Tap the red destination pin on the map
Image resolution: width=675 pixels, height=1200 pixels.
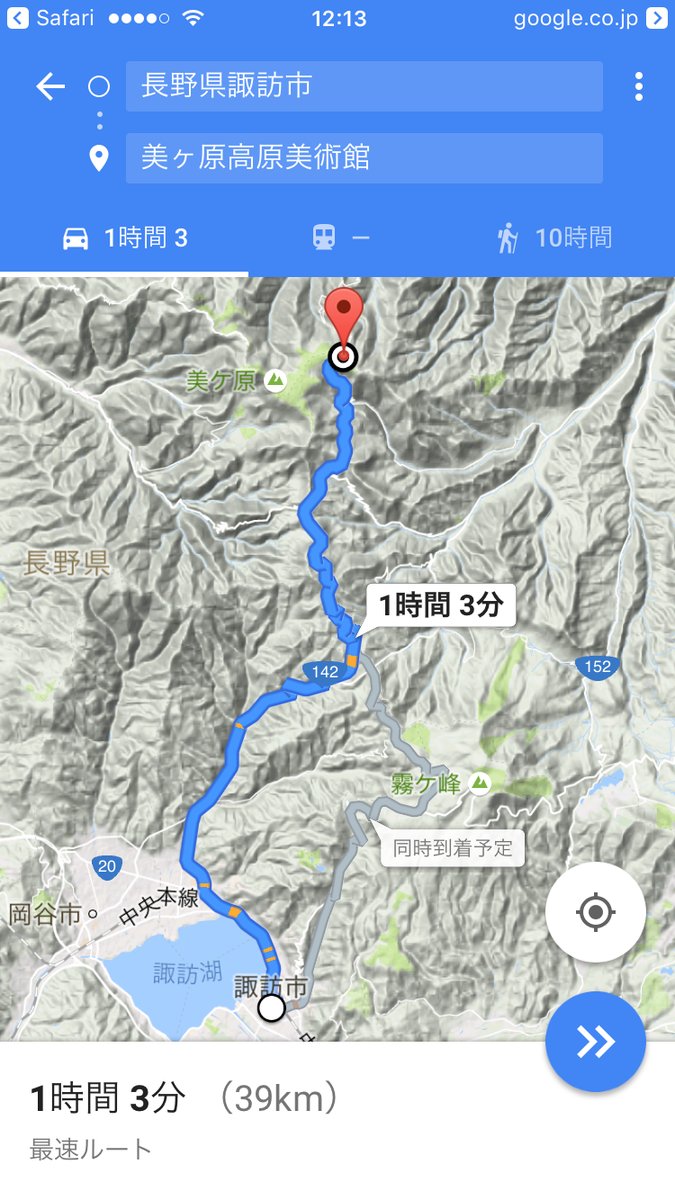pos(344,320)
